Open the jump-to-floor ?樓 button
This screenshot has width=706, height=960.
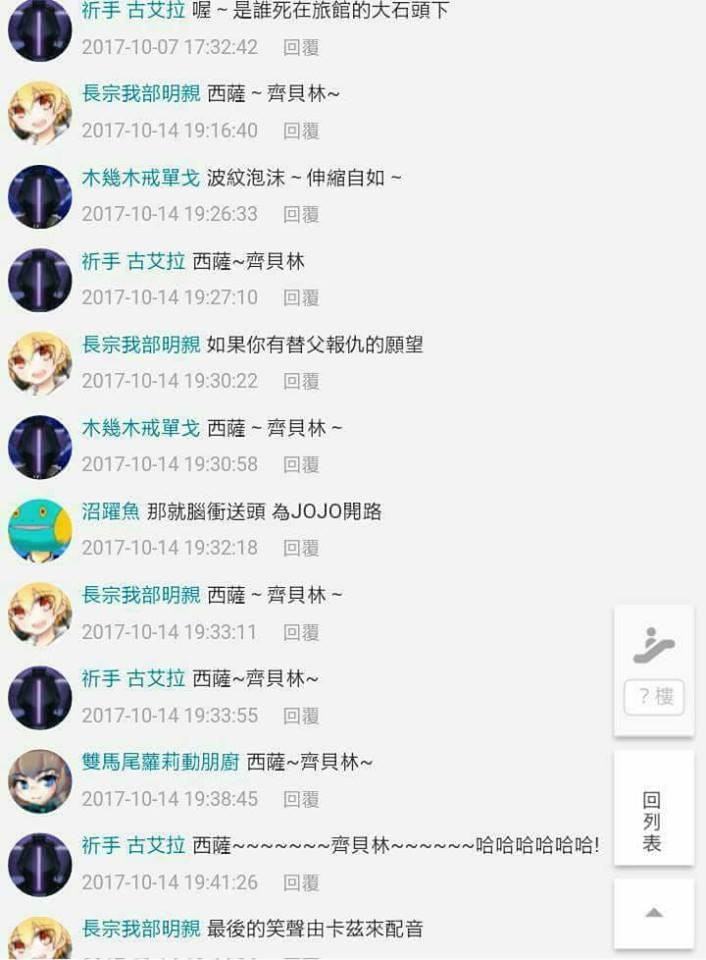(654, 696)
